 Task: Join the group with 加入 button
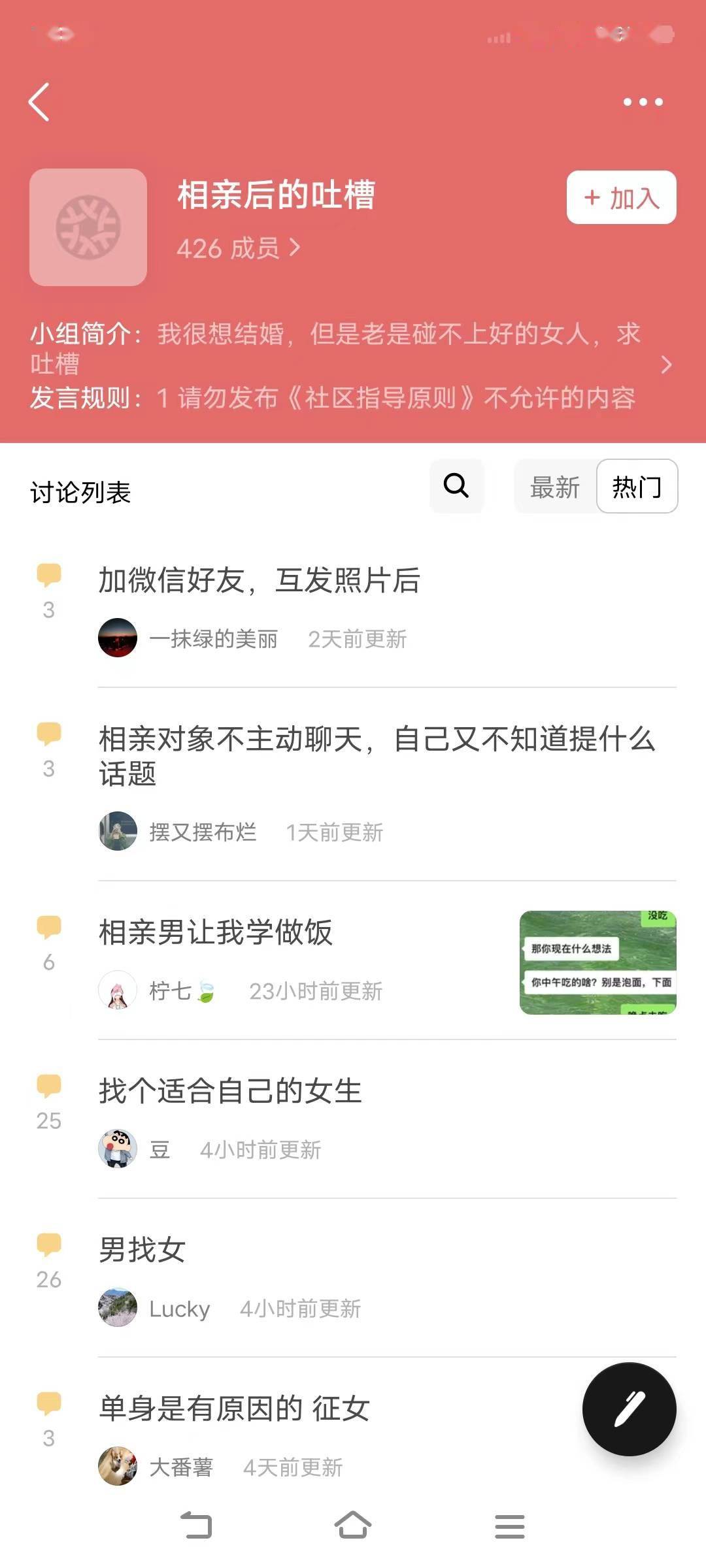pyautogui.click(x=621, y=197)
